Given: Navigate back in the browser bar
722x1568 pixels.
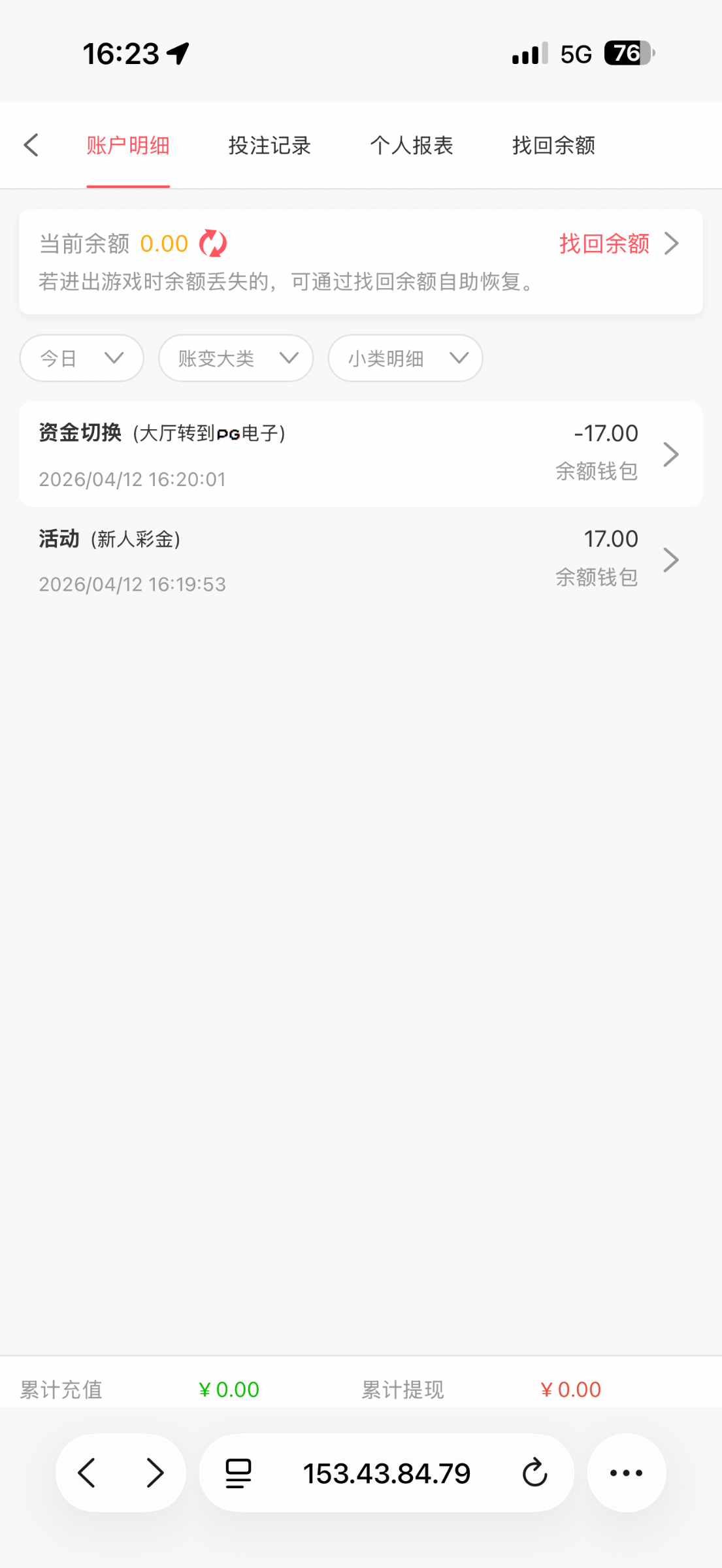Looking at the screenshot, I should click(x=87, y=1473).
